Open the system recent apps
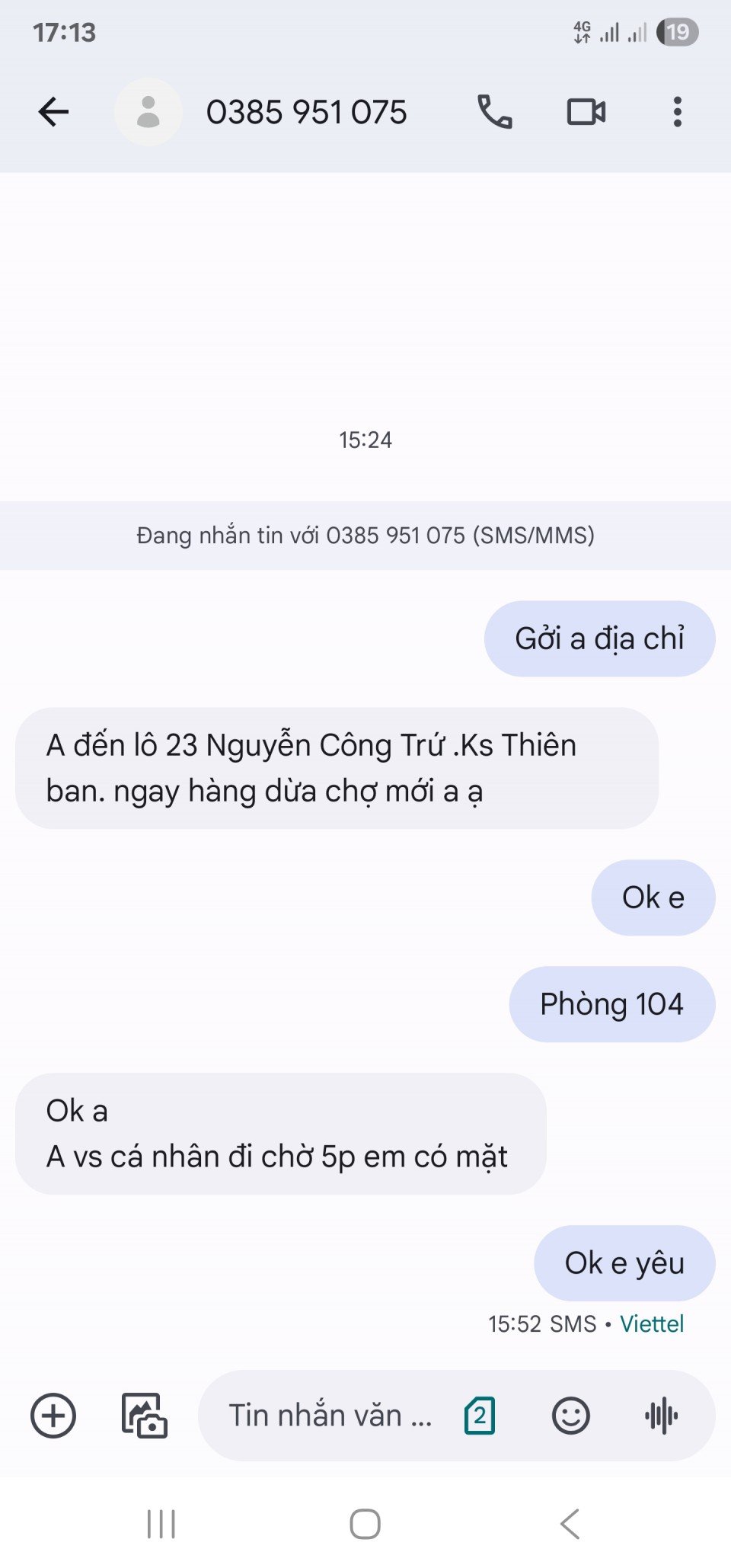 point(161,1524)
